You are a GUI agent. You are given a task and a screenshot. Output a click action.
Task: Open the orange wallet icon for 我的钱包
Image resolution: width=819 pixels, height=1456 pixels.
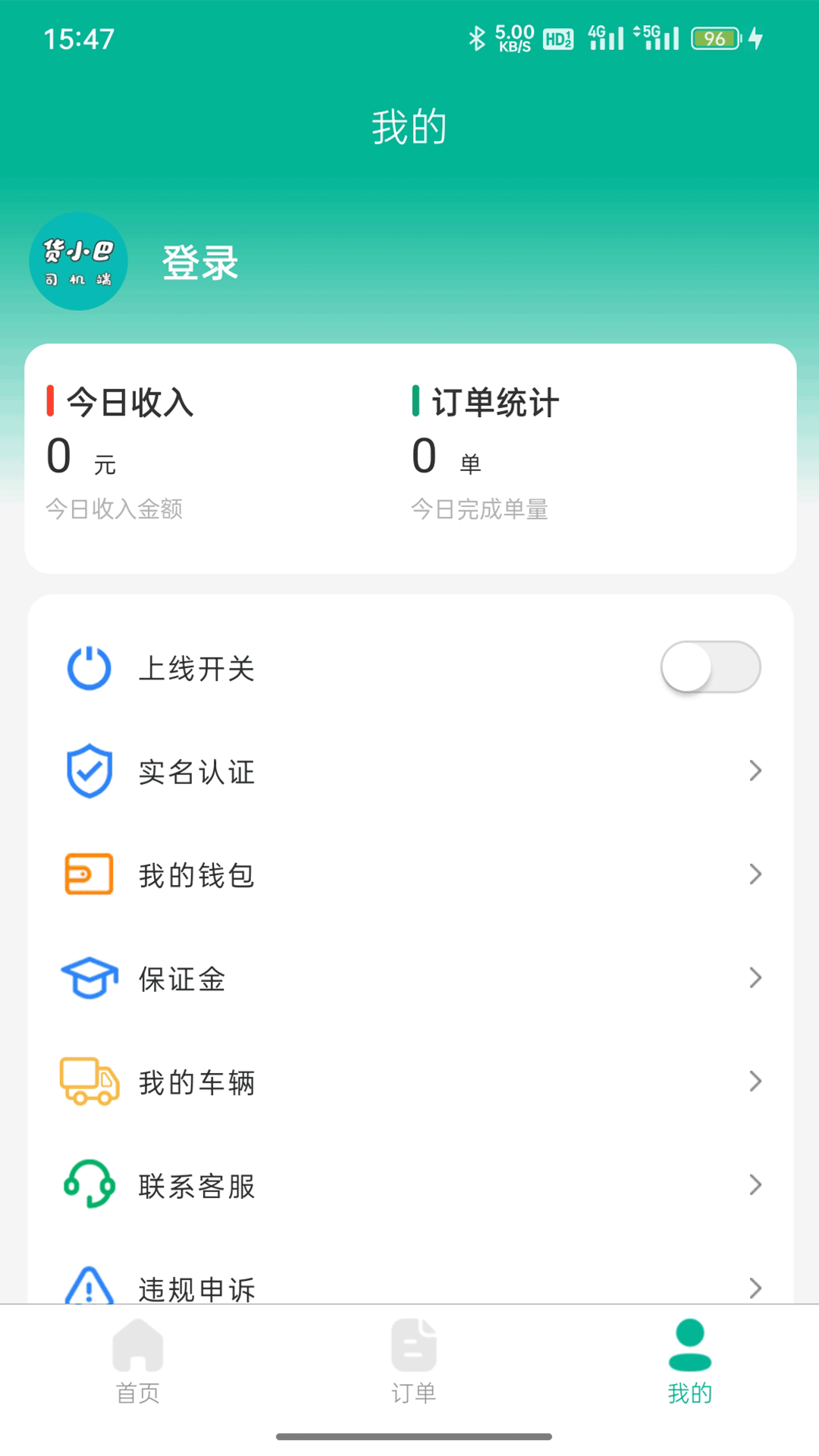[89, 874]
